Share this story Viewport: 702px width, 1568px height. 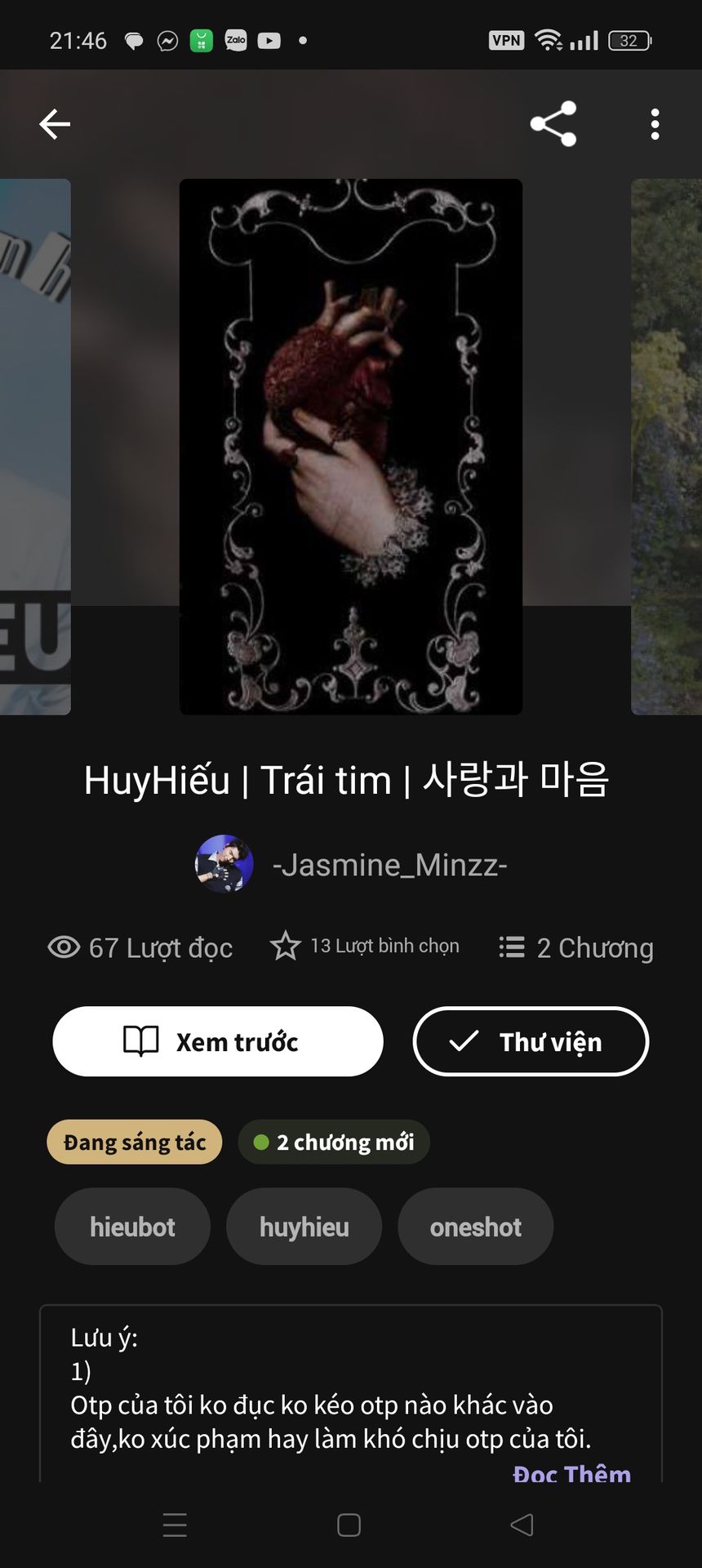[553, 124]
